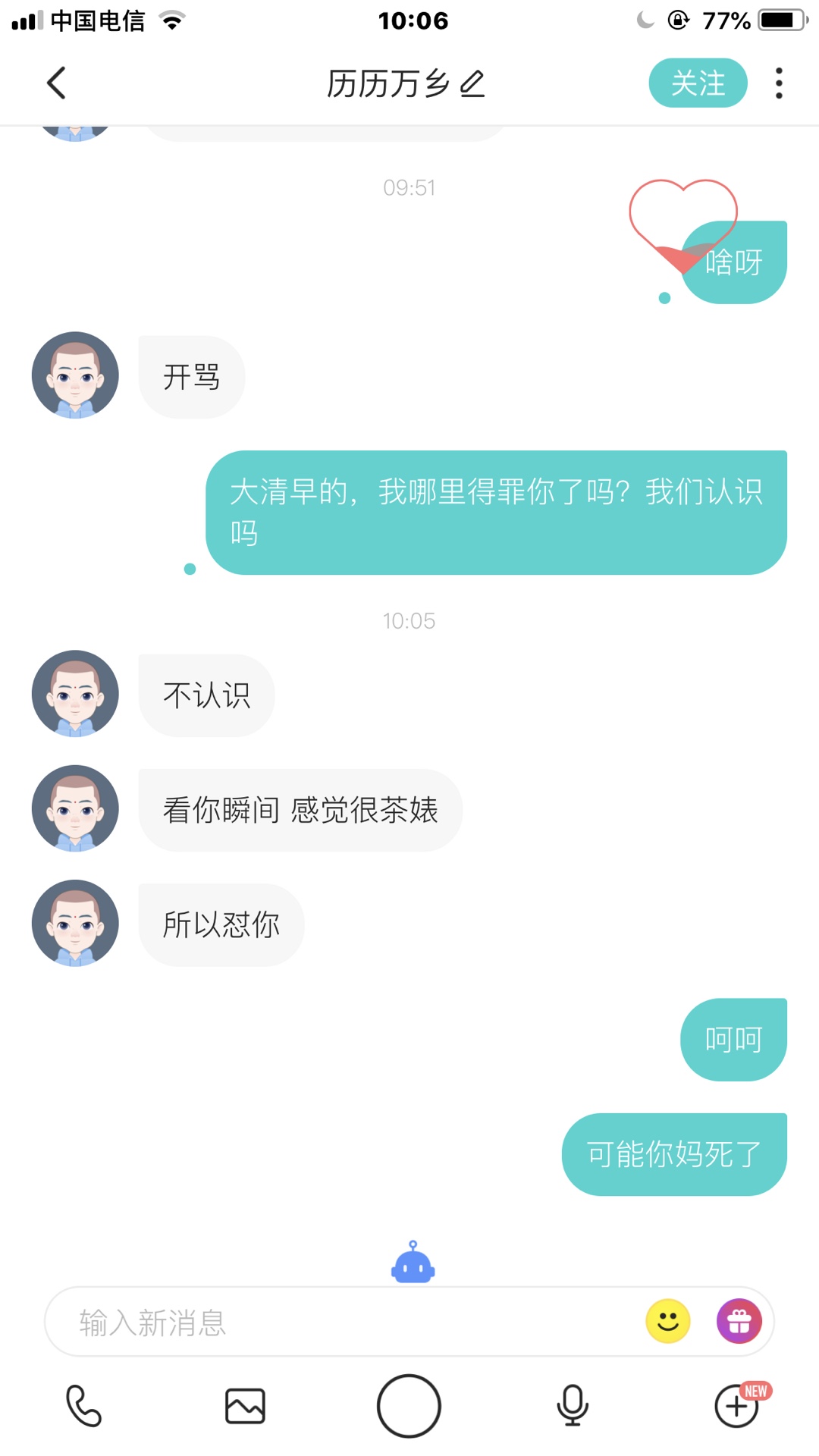Image resolution: width=819 pixels, height=1456 pixels.
Task: Open the three-dot overflow menu
Action: (779, 83)
